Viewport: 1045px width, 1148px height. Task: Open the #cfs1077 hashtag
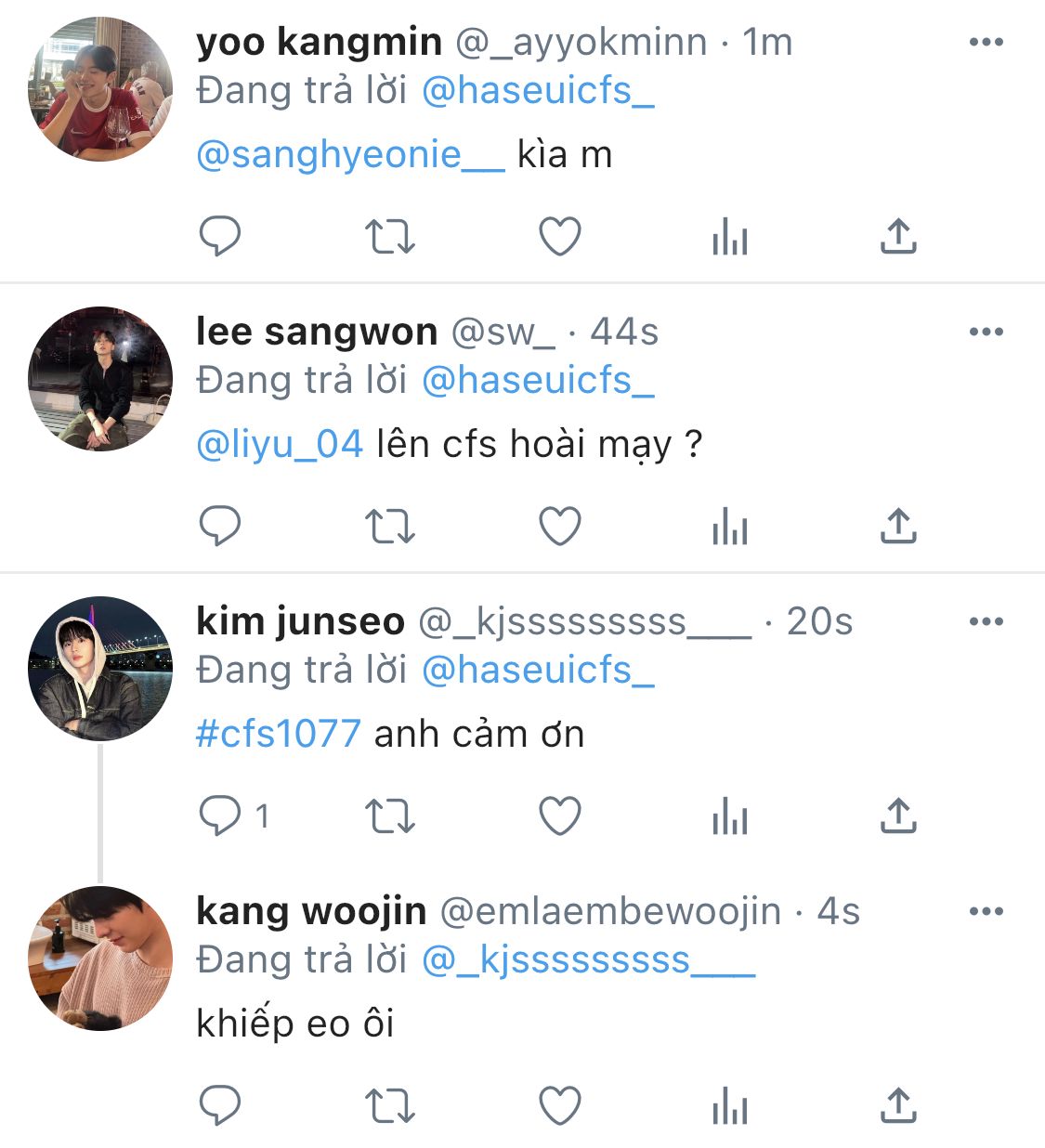(278, 735)
